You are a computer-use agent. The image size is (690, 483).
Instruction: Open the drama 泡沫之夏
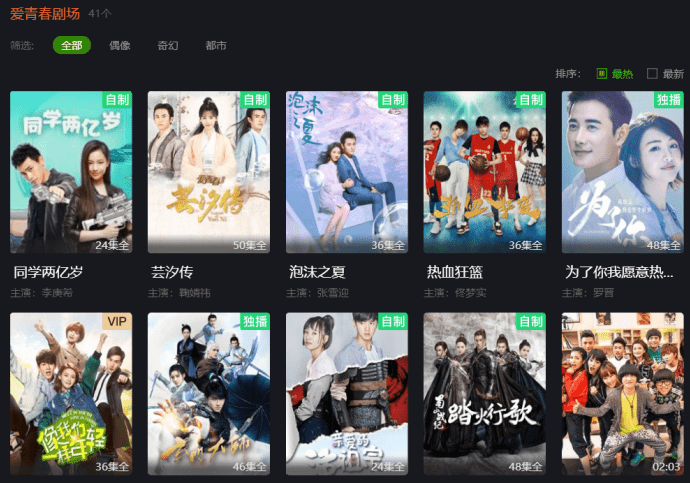(x=346, y=172)
